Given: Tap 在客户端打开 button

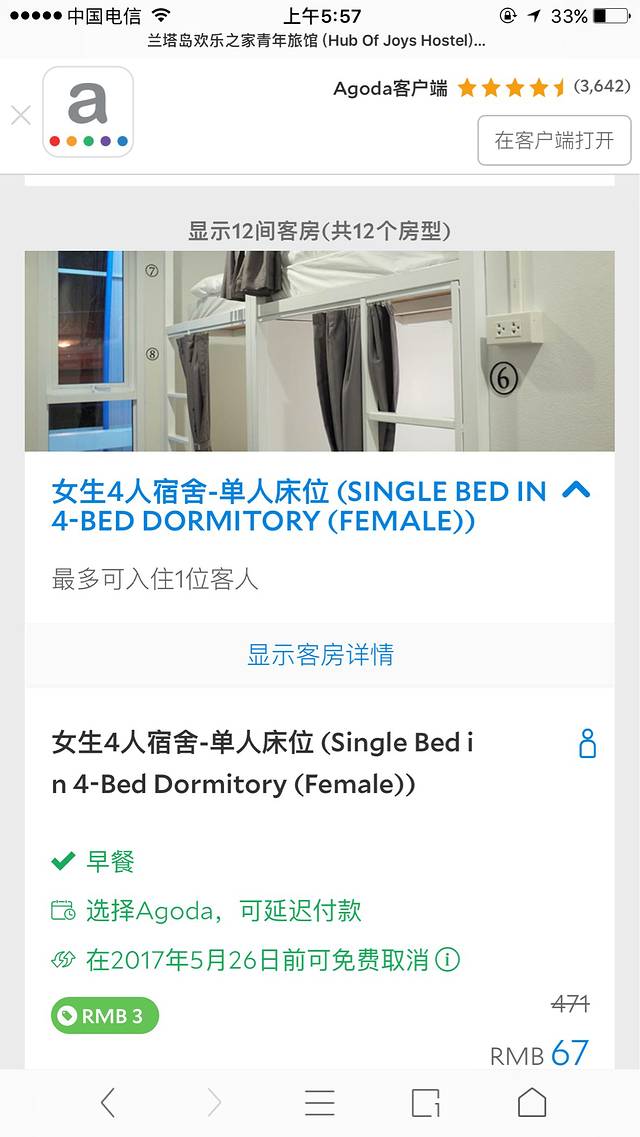Looking at the screenshot, I should tap(554, 140).
